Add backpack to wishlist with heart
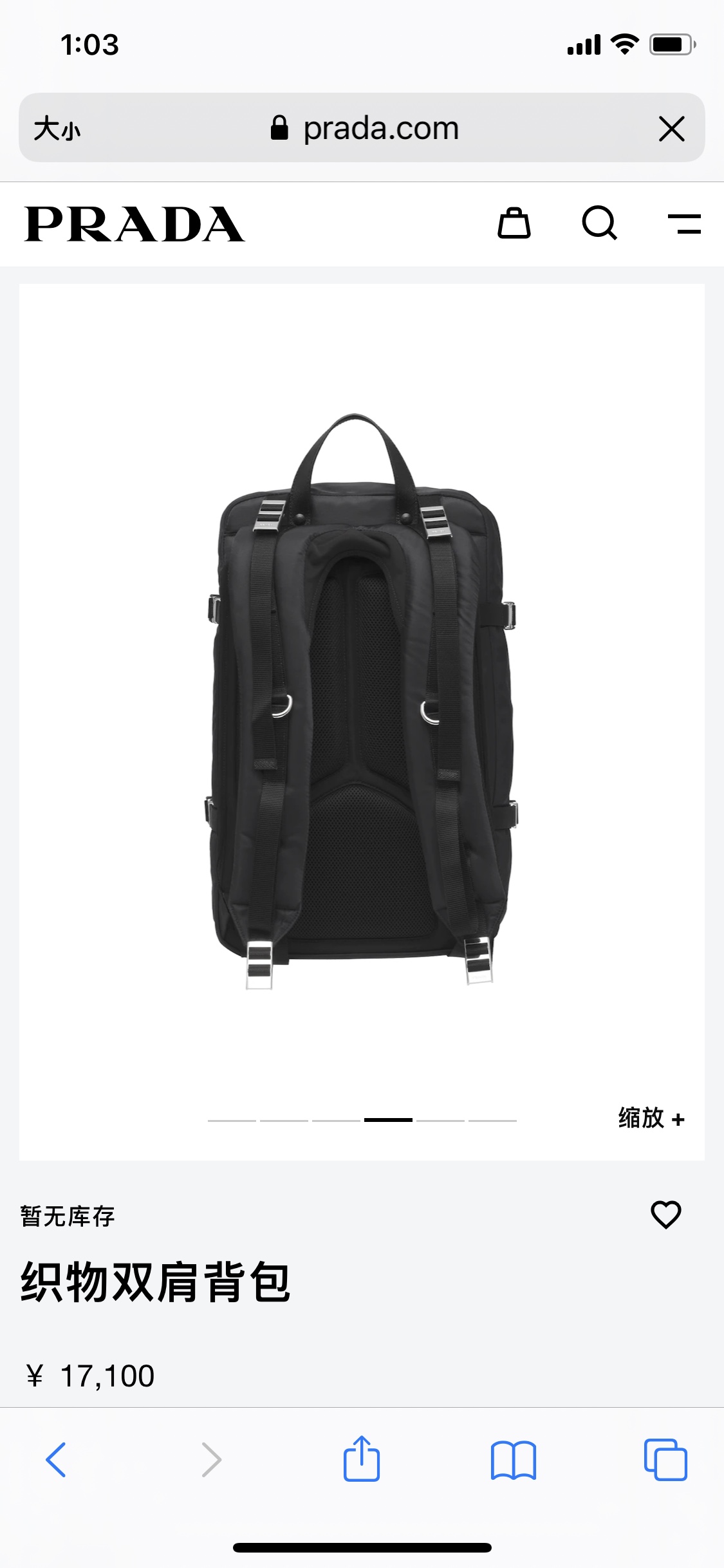Image resolution: width=724 pixels, height=1568 pixels. tap(665, 1215)
